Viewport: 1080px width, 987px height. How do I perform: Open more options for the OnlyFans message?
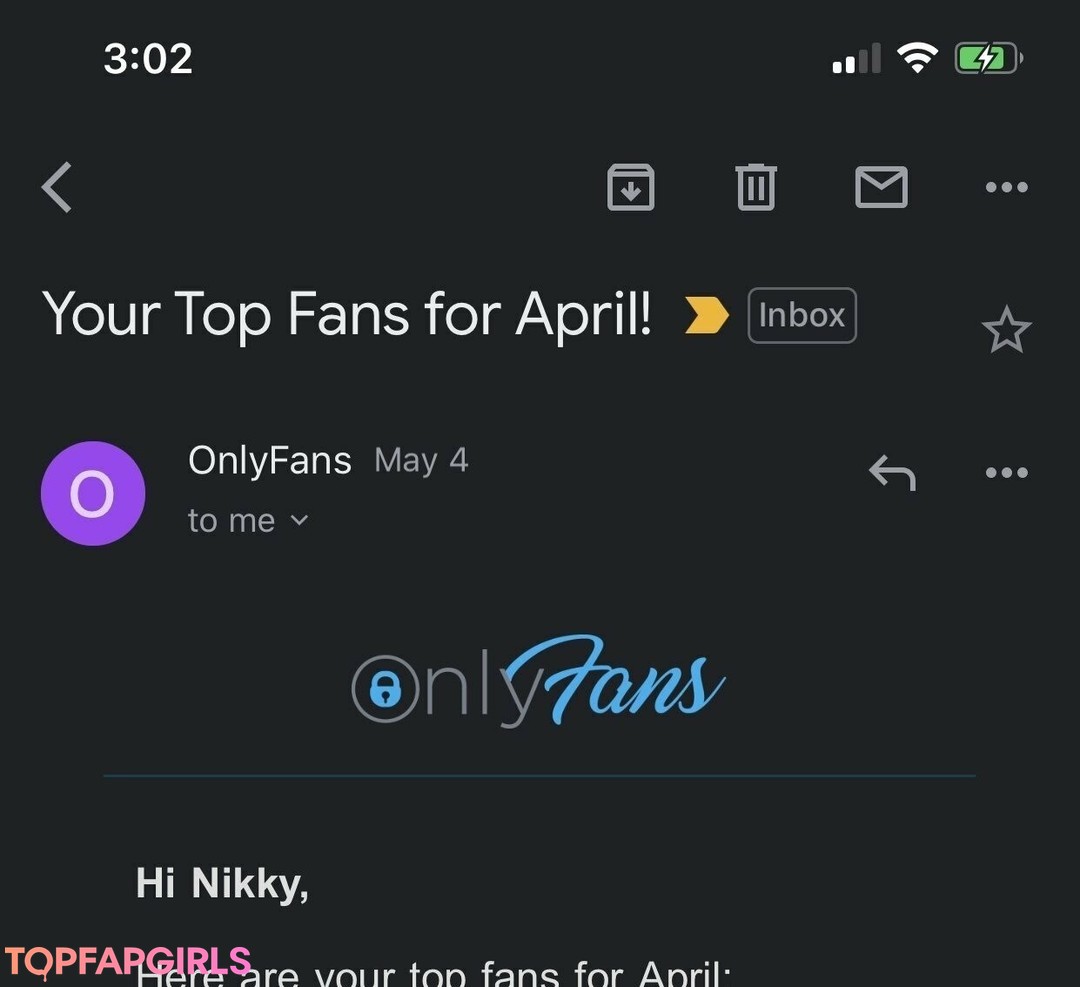(1006, 472)
